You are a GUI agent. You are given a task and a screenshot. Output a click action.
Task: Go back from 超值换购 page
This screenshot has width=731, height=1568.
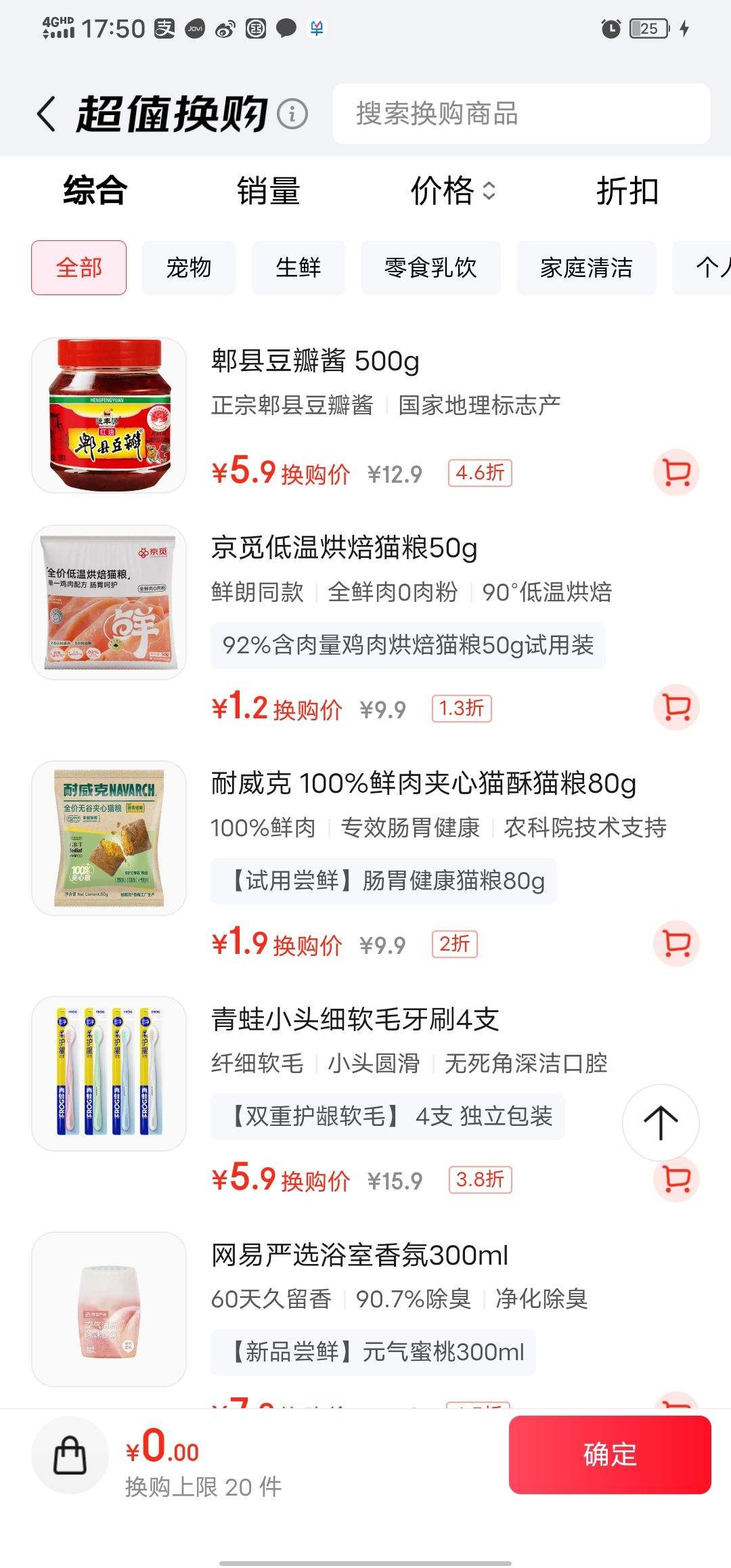pos(46,114)
